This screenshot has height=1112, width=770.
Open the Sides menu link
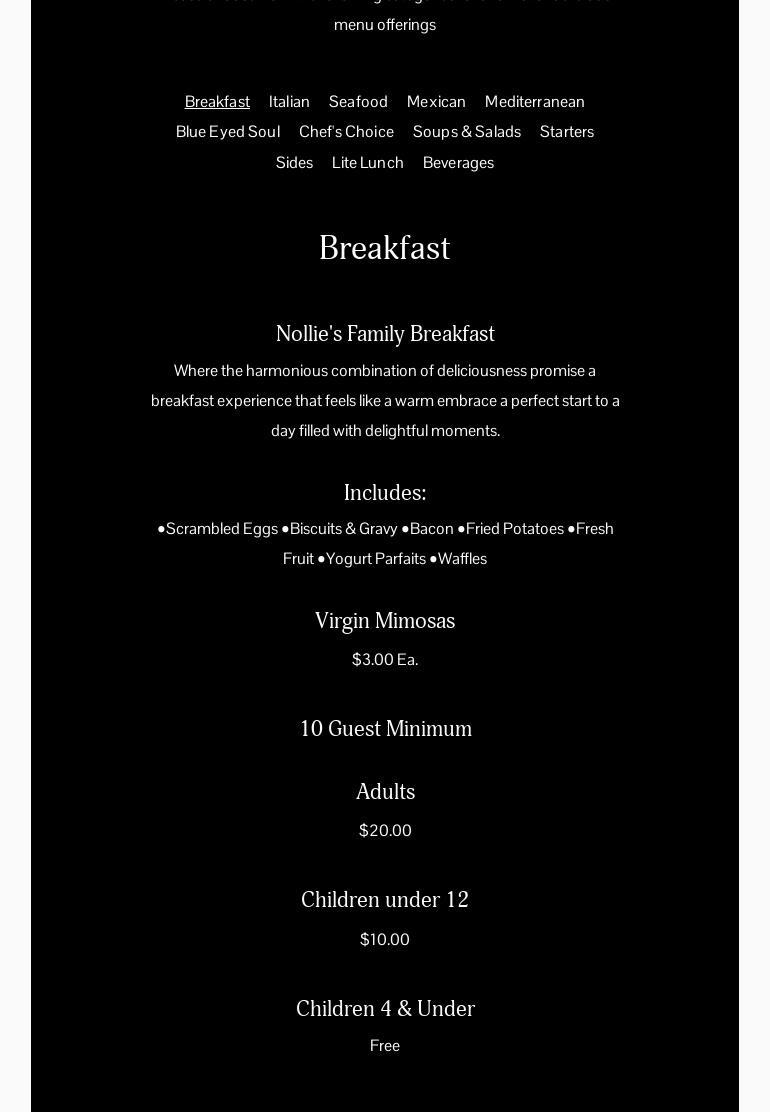294,162
